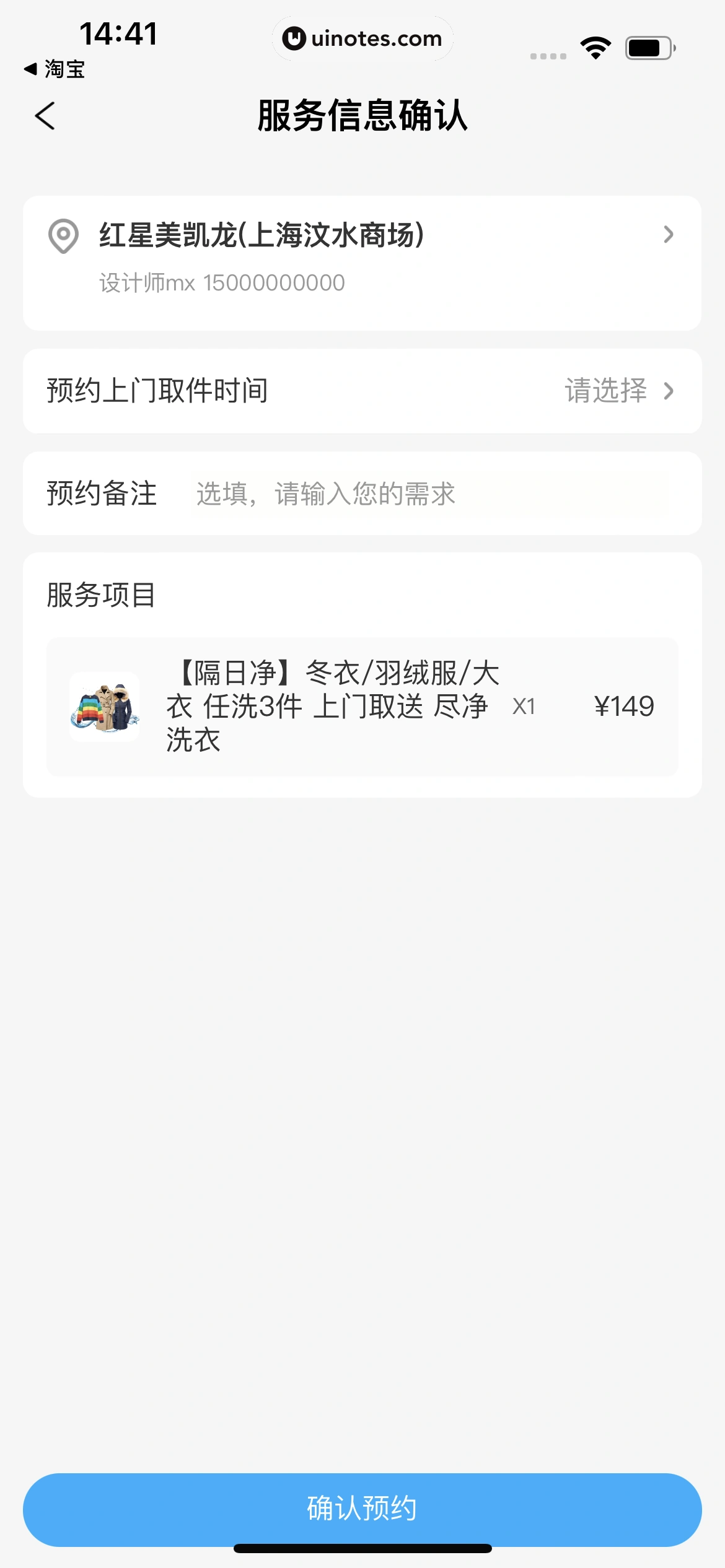The width and height of the screenshot is (725, 1568).
Task: Click the cellular signal dots indicator
Action: (x=548, y=56)
